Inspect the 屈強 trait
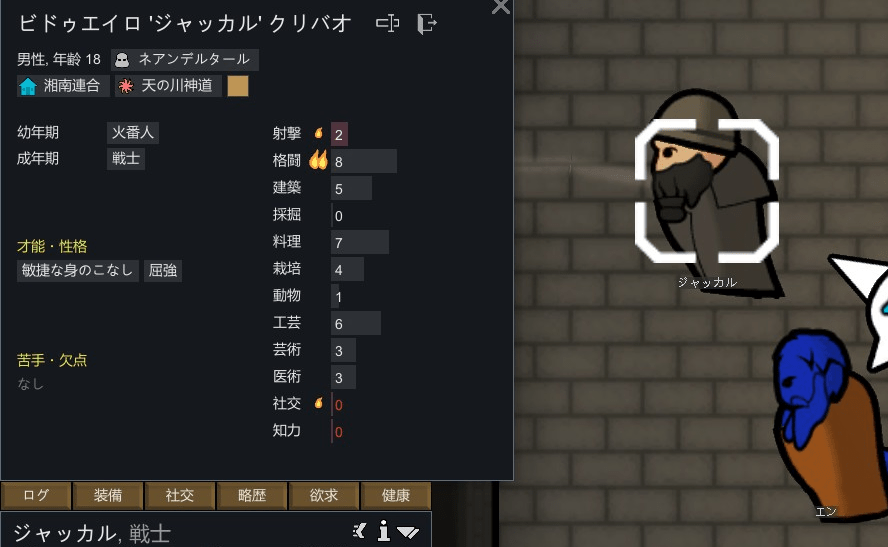The image size is (888, 547). pyautogui.click(x=163, y=270)
